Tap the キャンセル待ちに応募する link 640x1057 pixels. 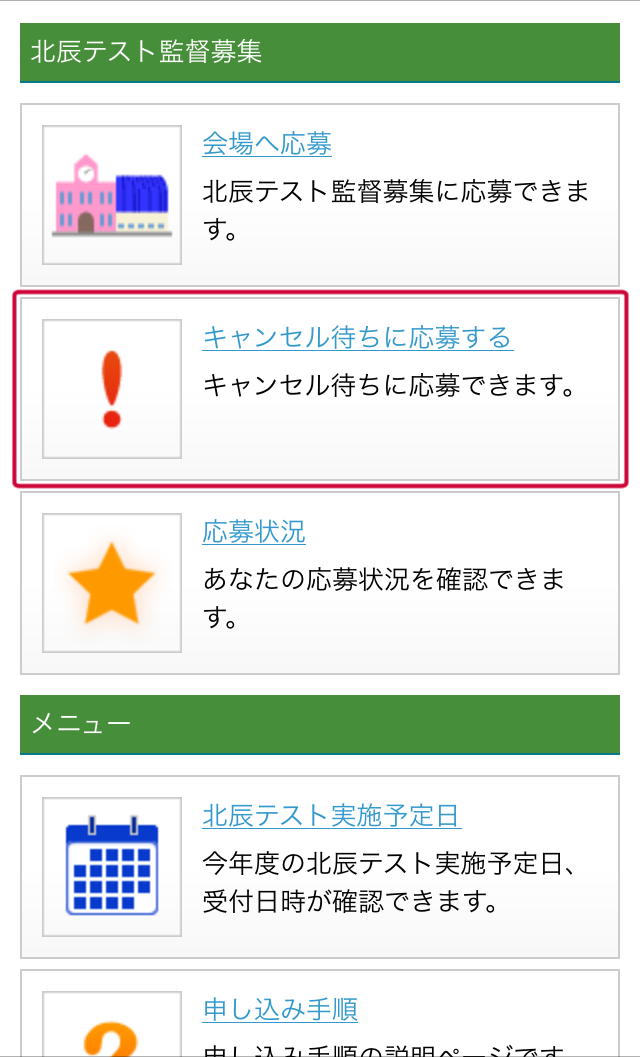357,337
